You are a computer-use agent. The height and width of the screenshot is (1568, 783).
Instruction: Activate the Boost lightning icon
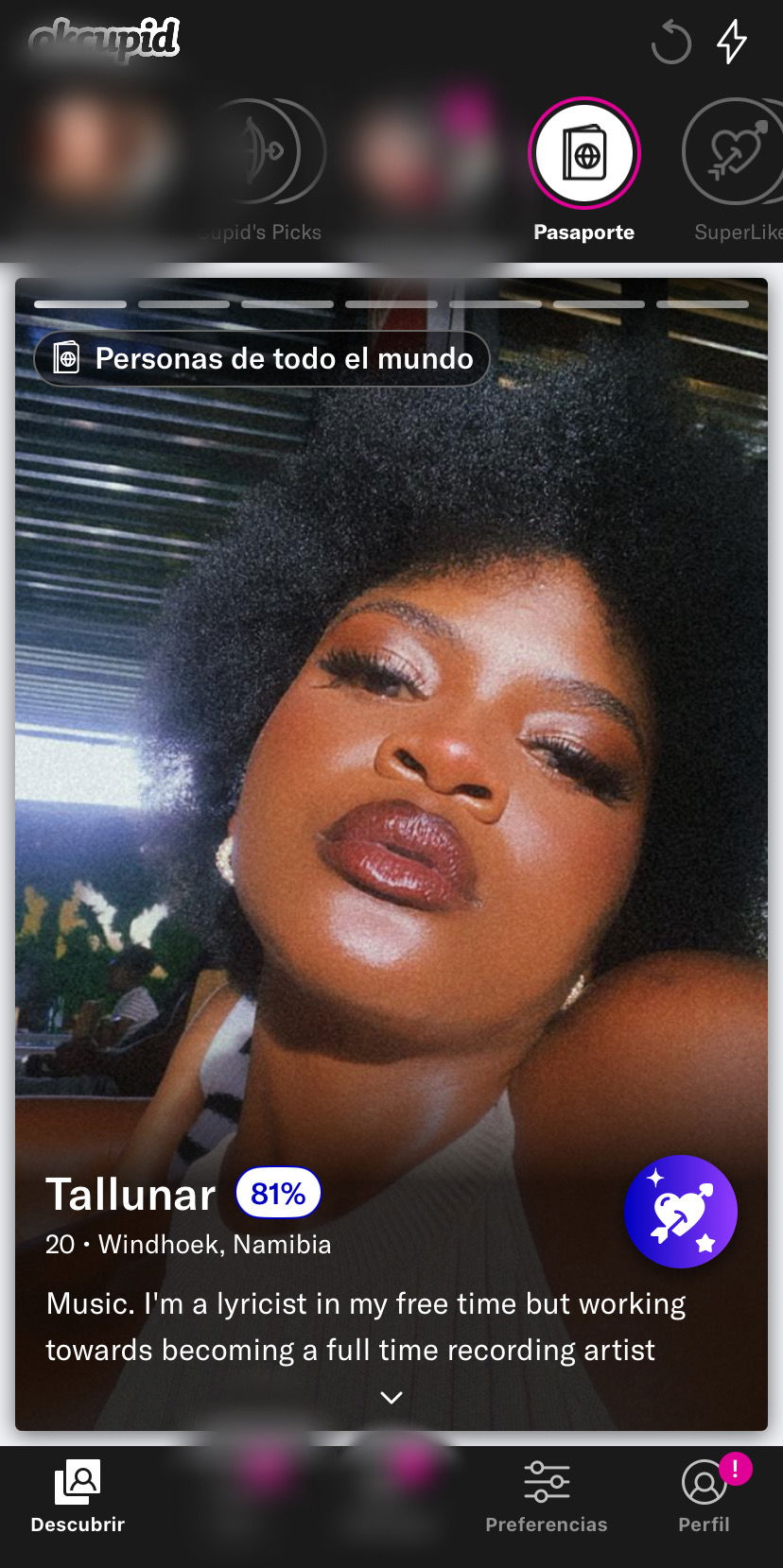pos(732,42)
